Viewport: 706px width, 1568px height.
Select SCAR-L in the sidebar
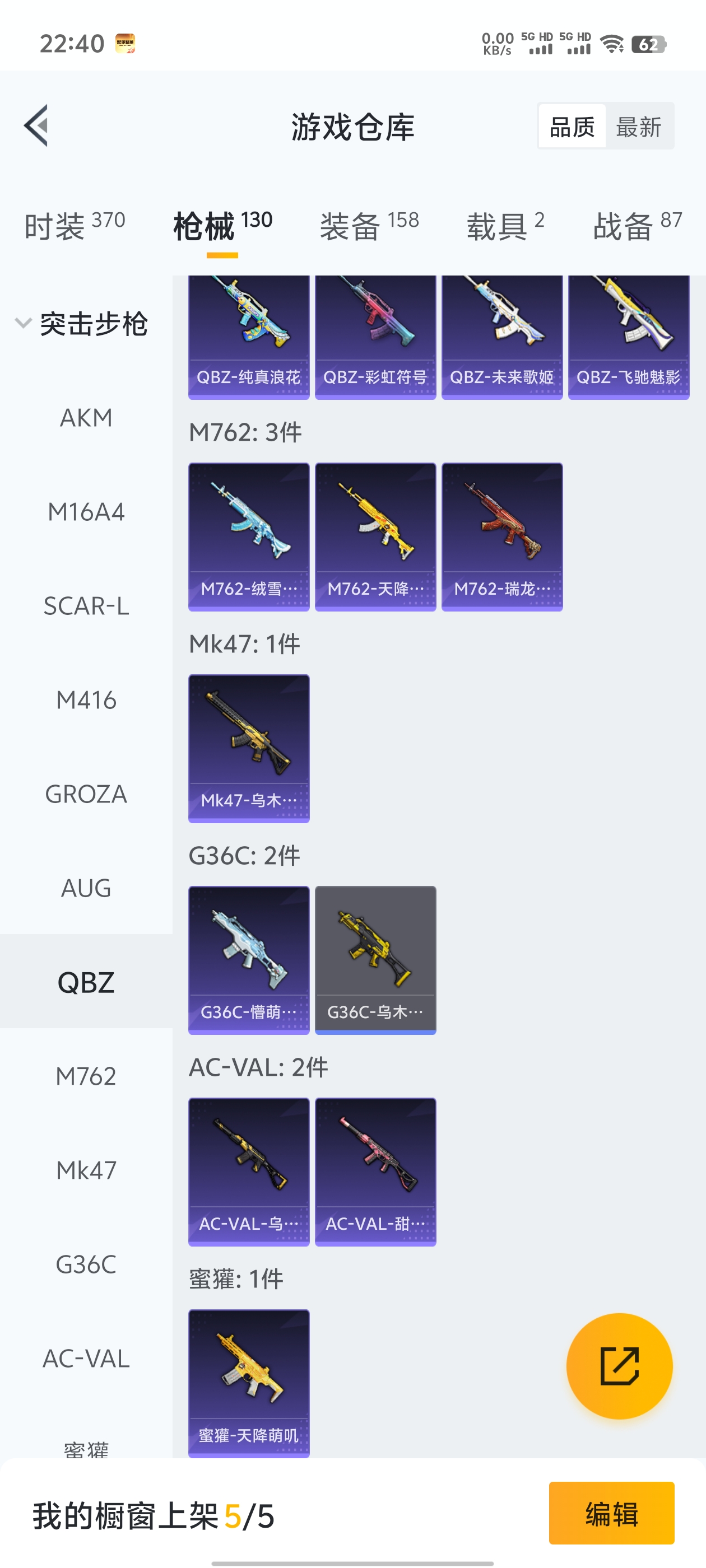[x=86, y=606]
